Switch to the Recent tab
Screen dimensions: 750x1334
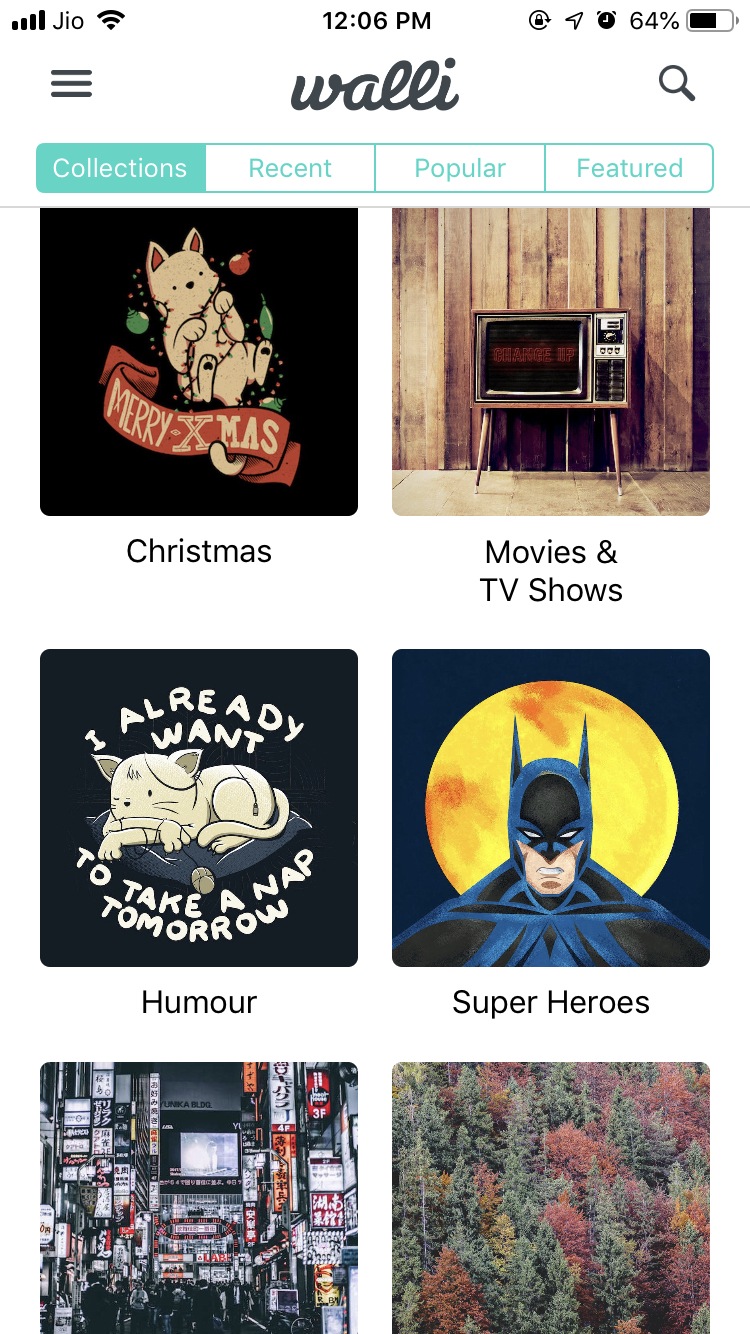[290, 168]
